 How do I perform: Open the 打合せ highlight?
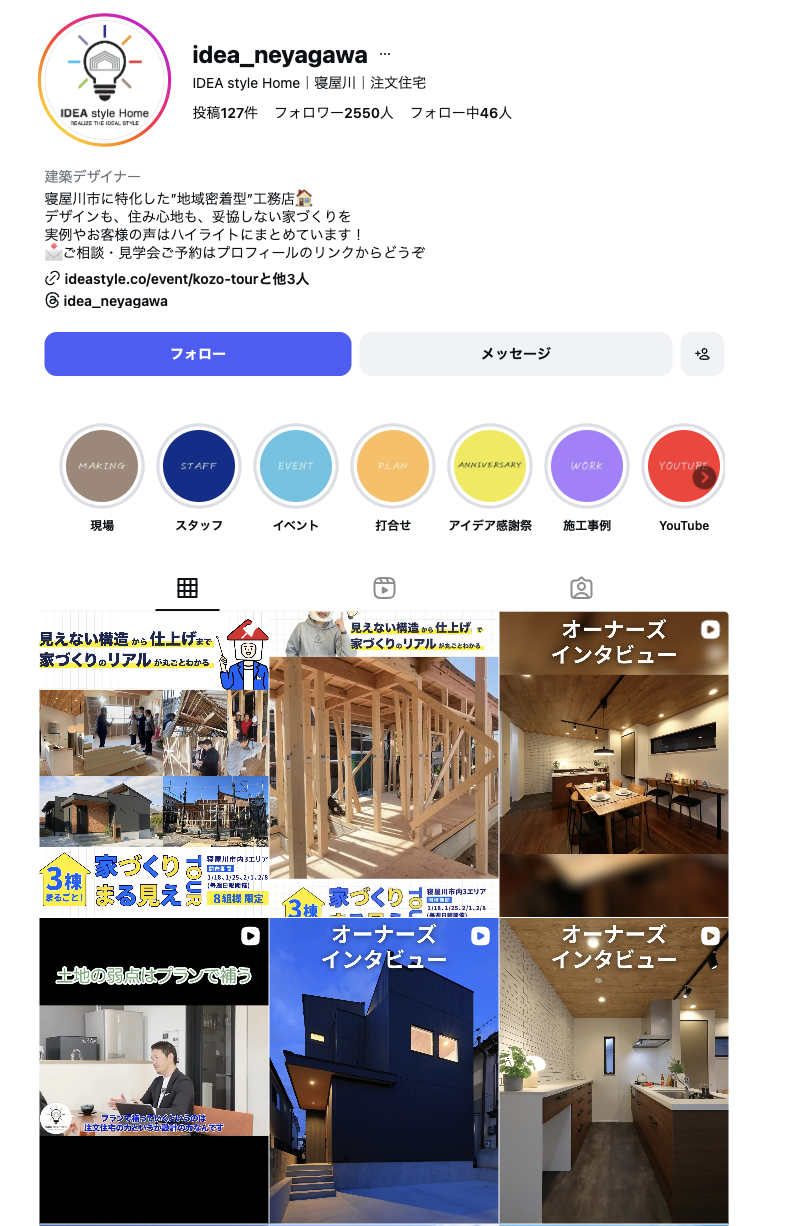393,466
